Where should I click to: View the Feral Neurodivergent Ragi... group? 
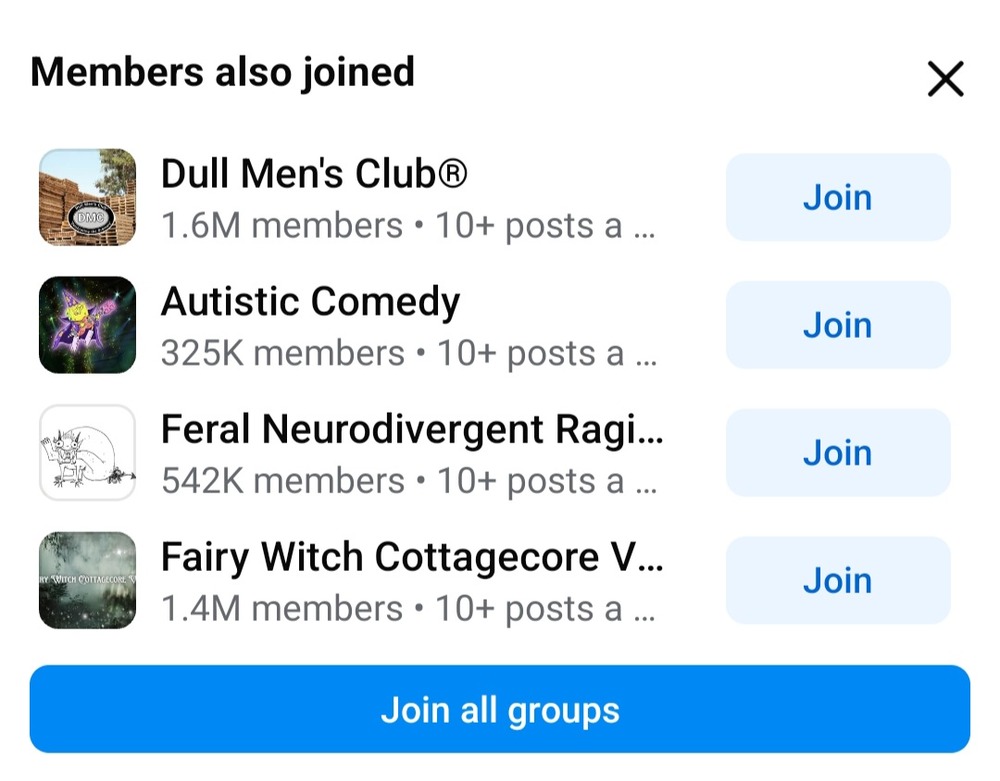[x=411, y=430]
